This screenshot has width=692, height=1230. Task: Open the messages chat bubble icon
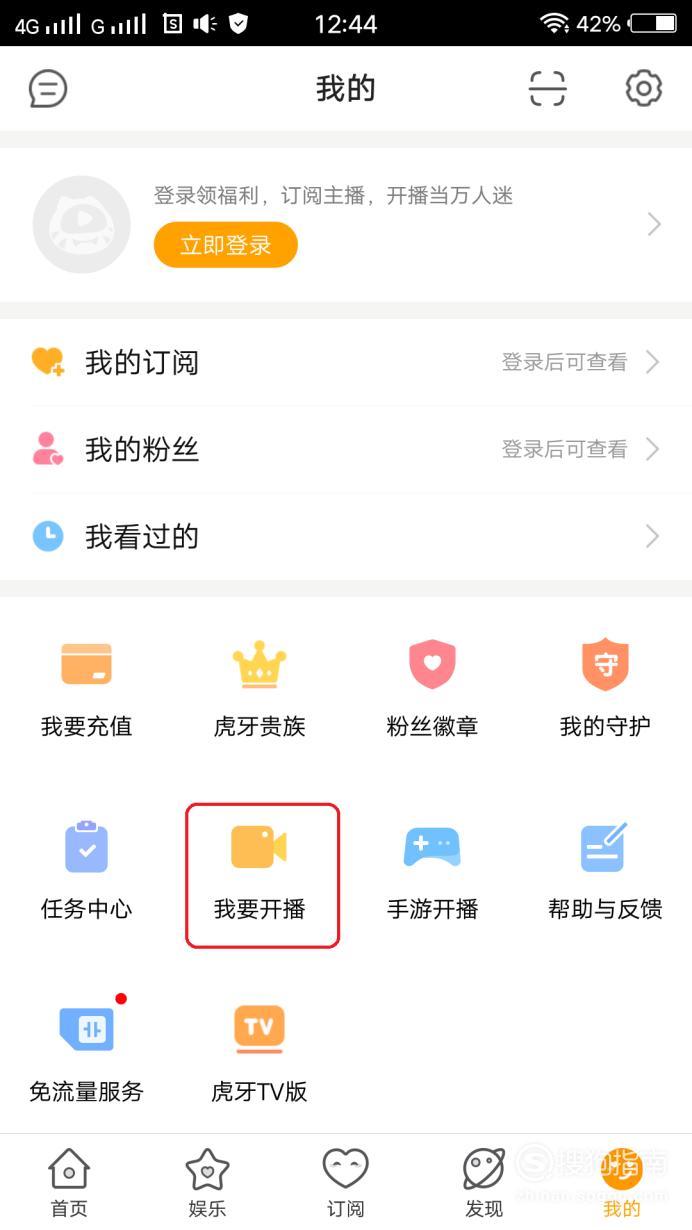(48, 89)
